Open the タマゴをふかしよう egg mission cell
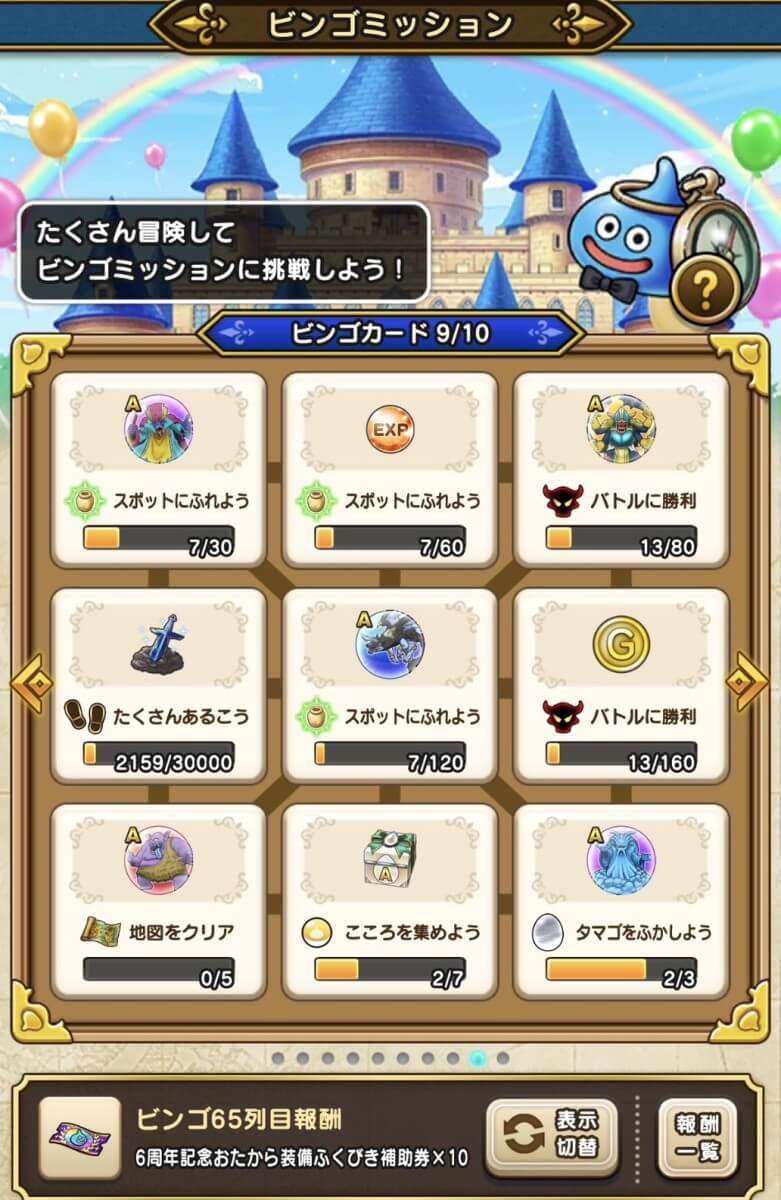Image resolution: width=781 pixels, height=1200 pixels. (x=620, y=901)
